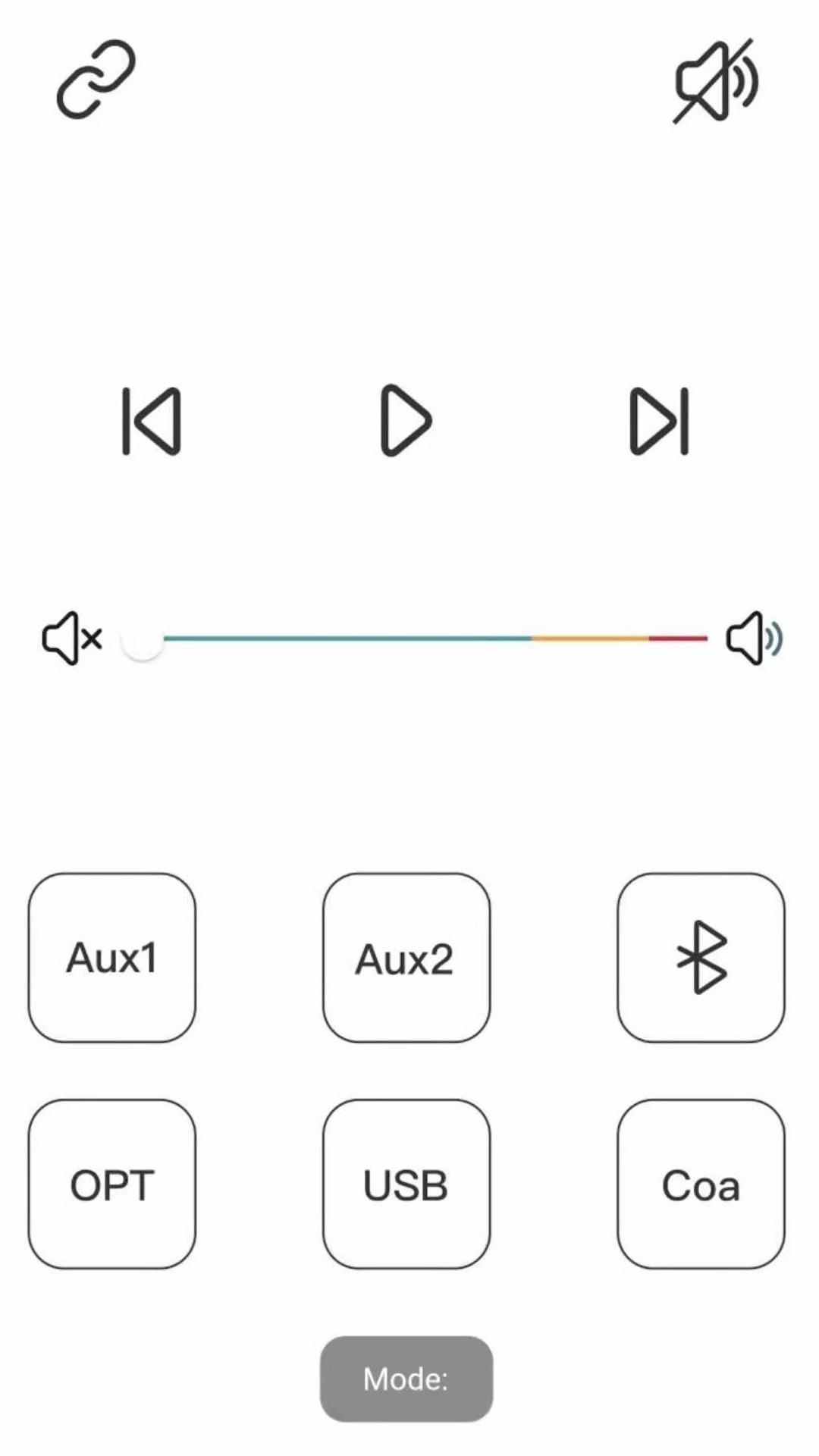
Task: Open the link connection icon
Action: tap(96, 80)
